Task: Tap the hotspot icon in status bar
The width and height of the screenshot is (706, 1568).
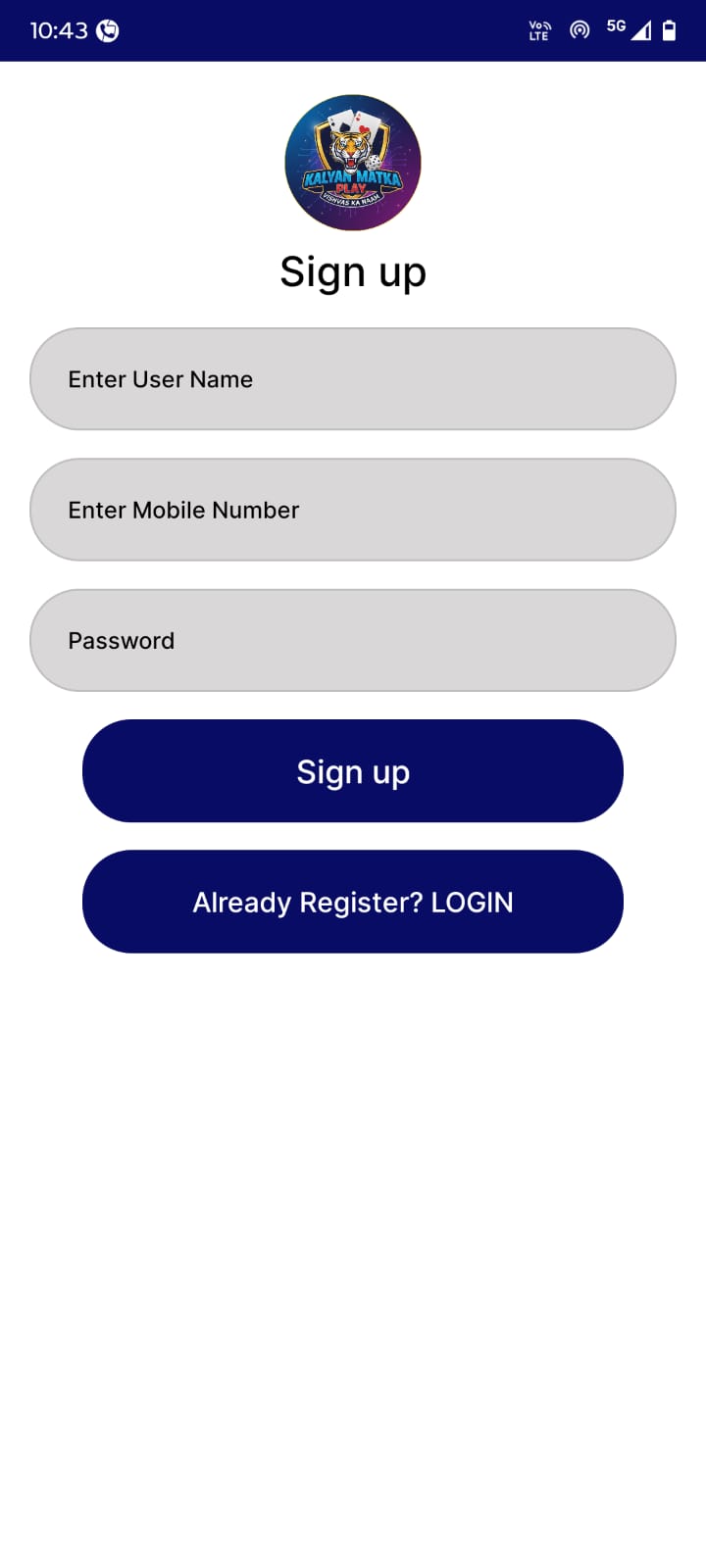Action: pos(579,30)
